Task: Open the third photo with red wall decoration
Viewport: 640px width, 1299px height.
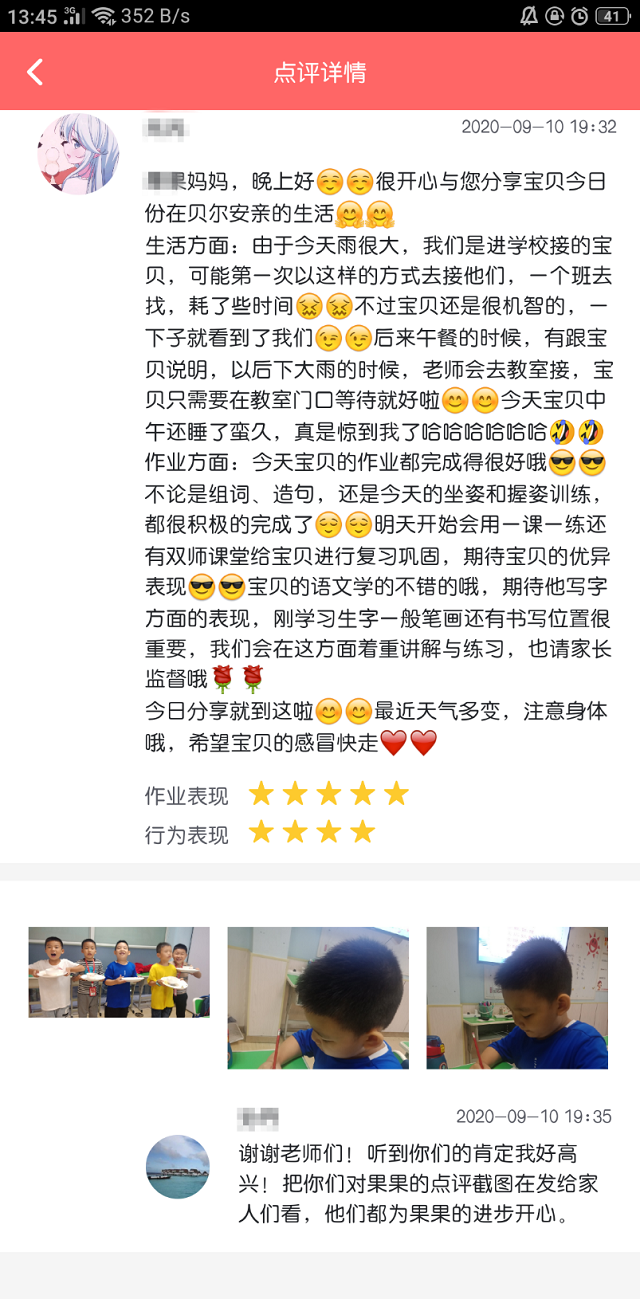Action: [517, 997]
